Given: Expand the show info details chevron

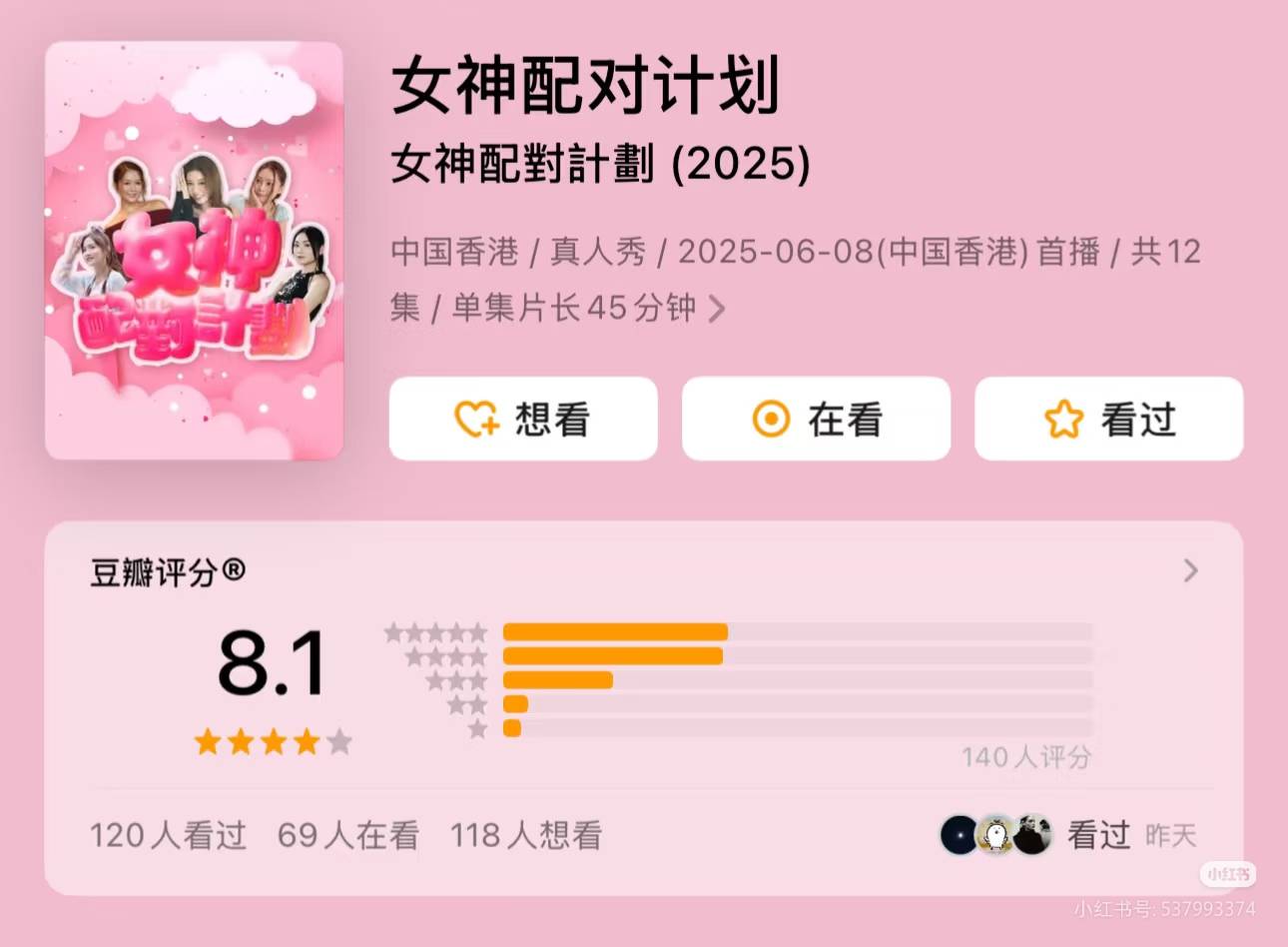Looking at the screenshot, I should 716,309.
